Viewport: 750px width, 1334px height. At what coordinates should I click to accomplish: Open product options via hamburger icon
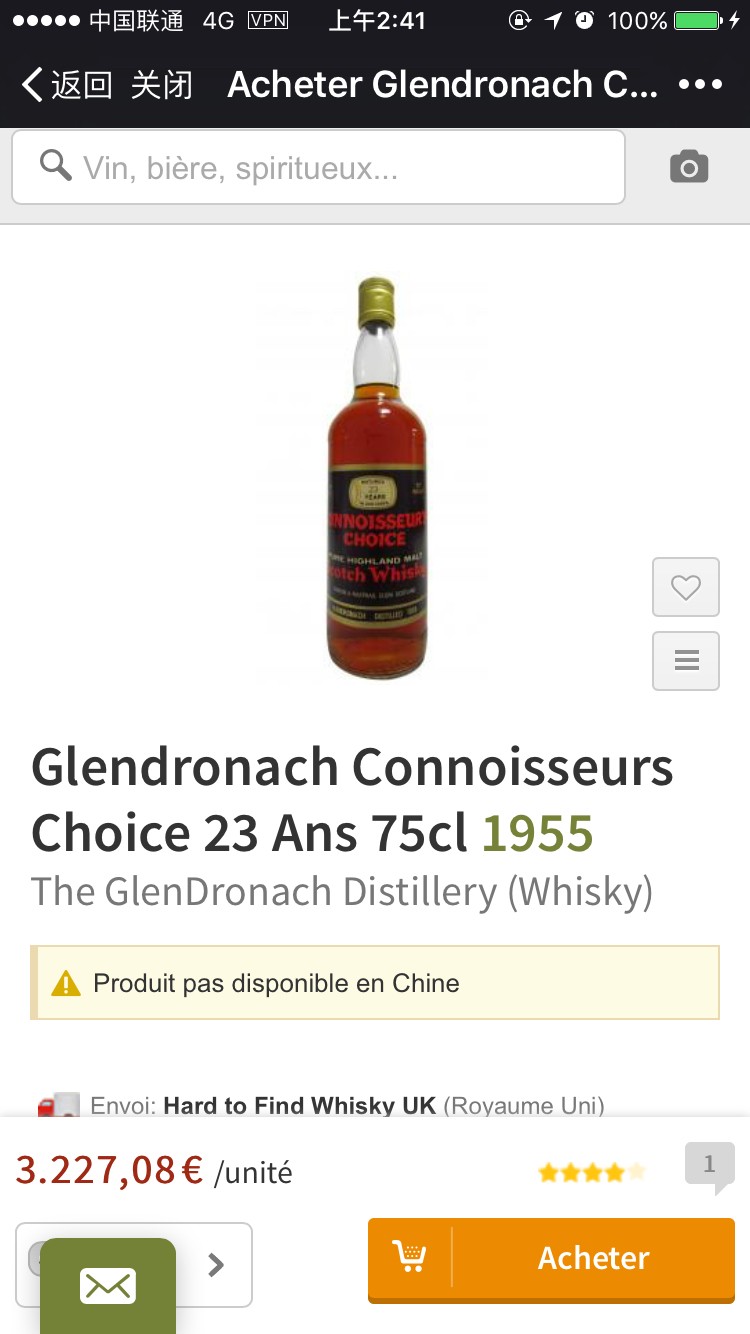coord(685,661)
